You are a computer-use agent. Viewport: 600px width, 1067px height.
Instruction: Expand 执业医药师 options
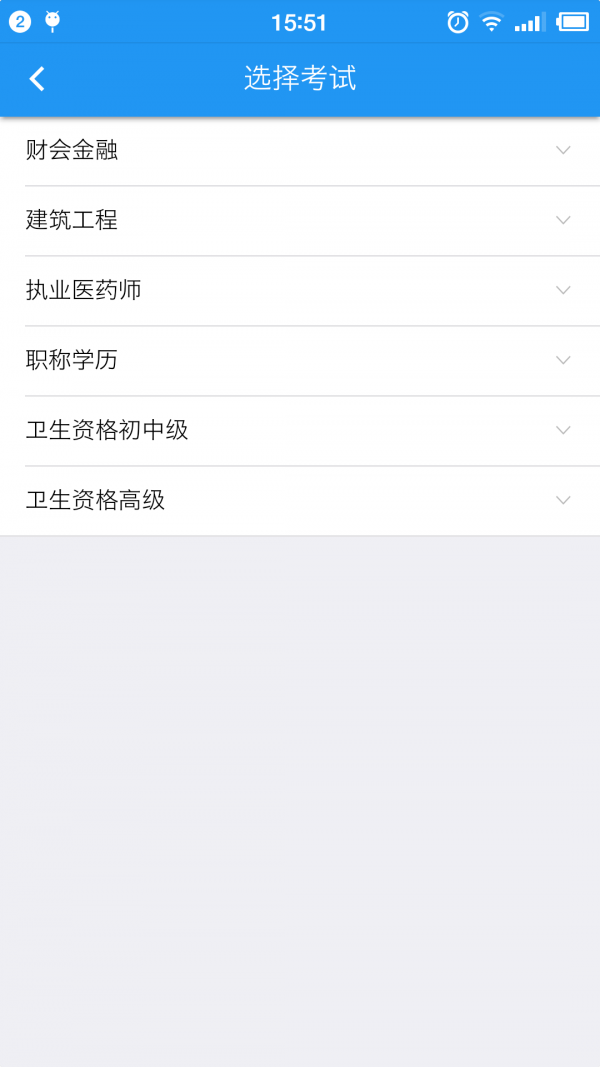(300, 291)
